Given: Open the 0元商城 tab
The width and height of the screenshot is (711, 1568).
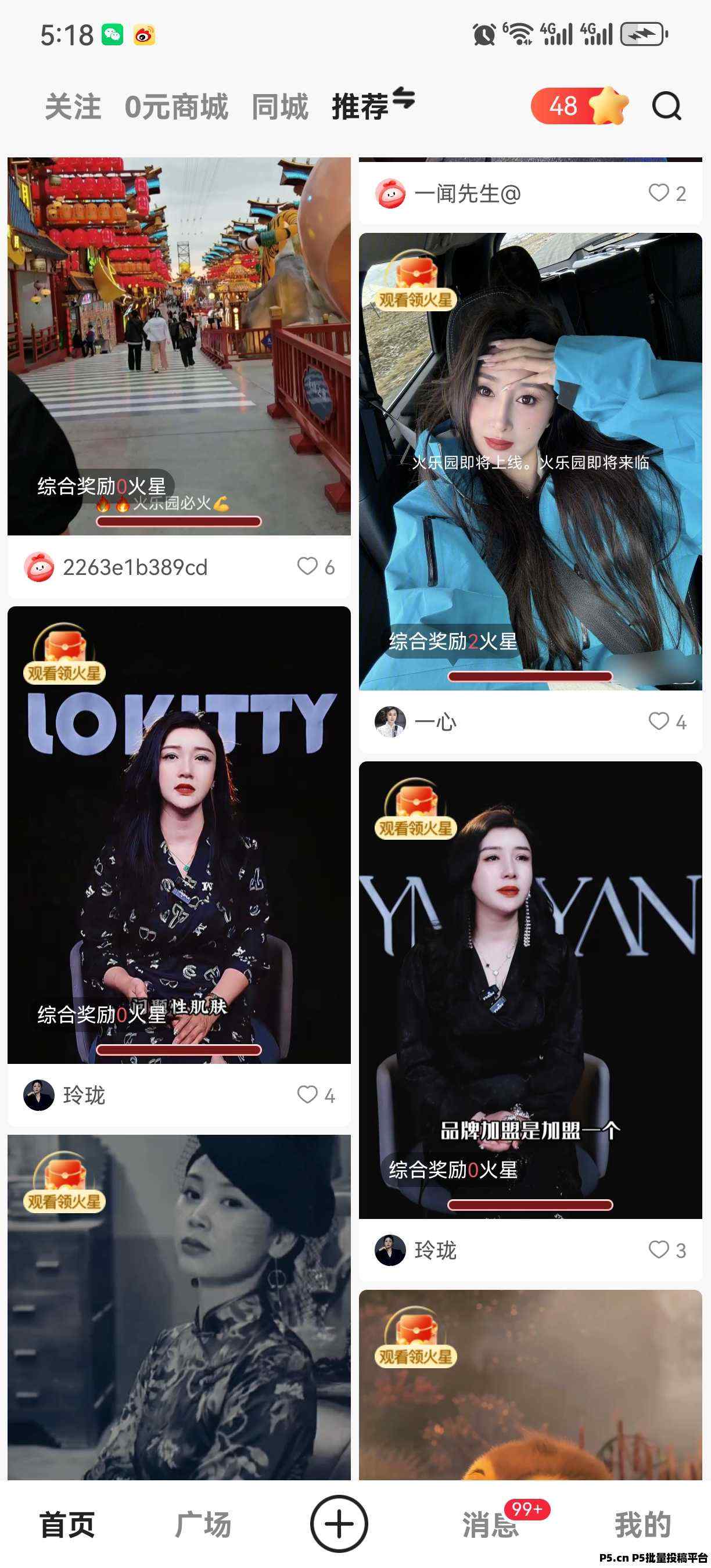Looking at the screenshot, I should click(x=176, y=107).
